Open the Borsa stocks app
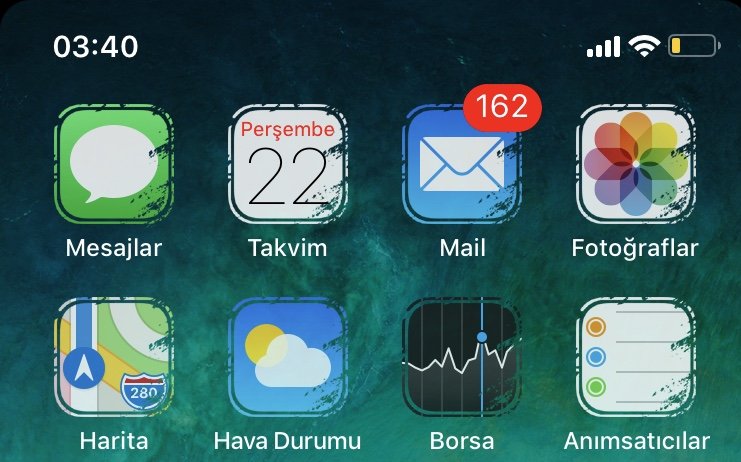The width and height of the screenshot is (741, 462). [x=461, y=356]
